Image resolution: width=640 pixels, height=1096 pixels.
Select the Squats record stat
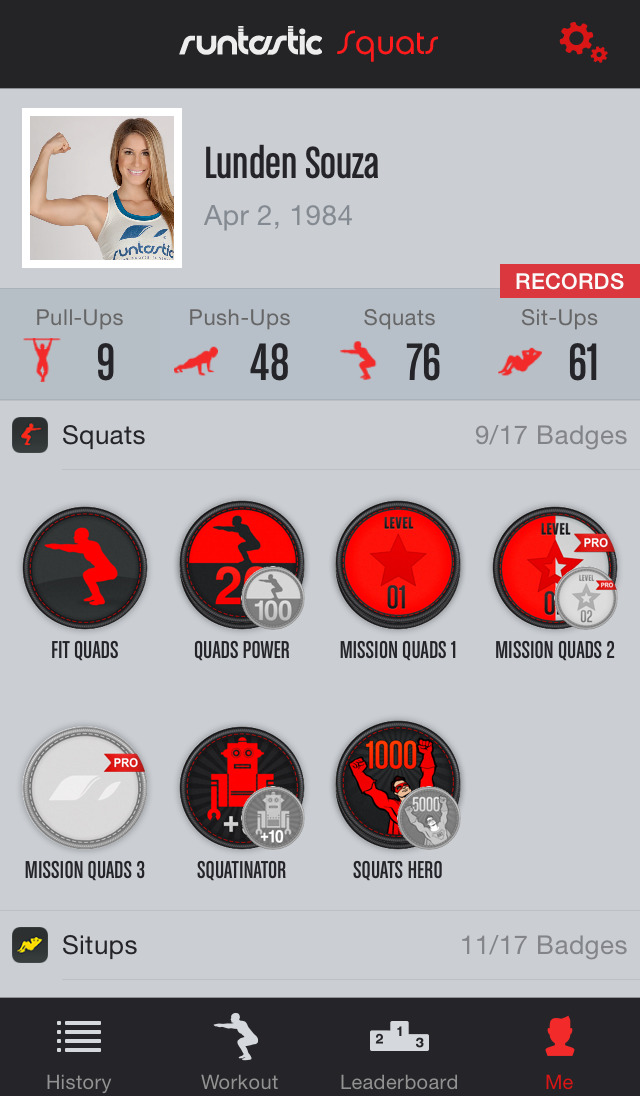tap(399, 346)
